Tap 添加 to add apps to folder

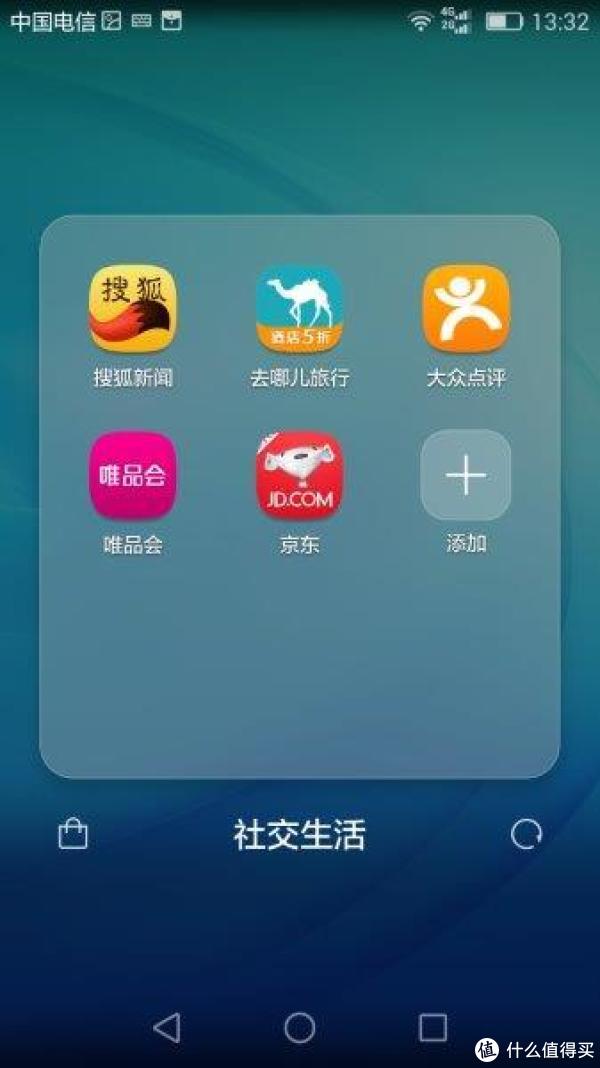[466, 476]
